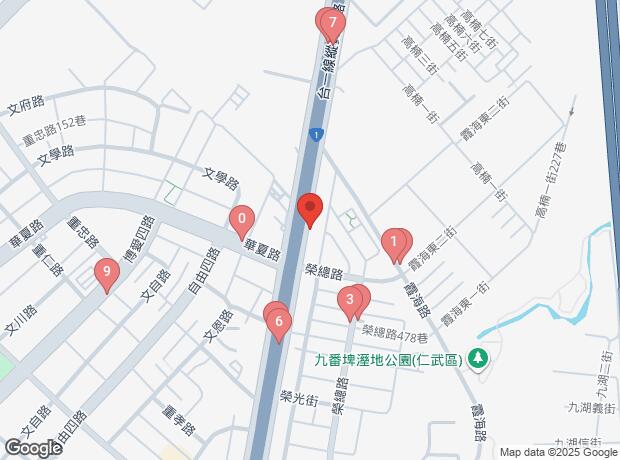
Task: Open map marker number 9
Action: 104,272
